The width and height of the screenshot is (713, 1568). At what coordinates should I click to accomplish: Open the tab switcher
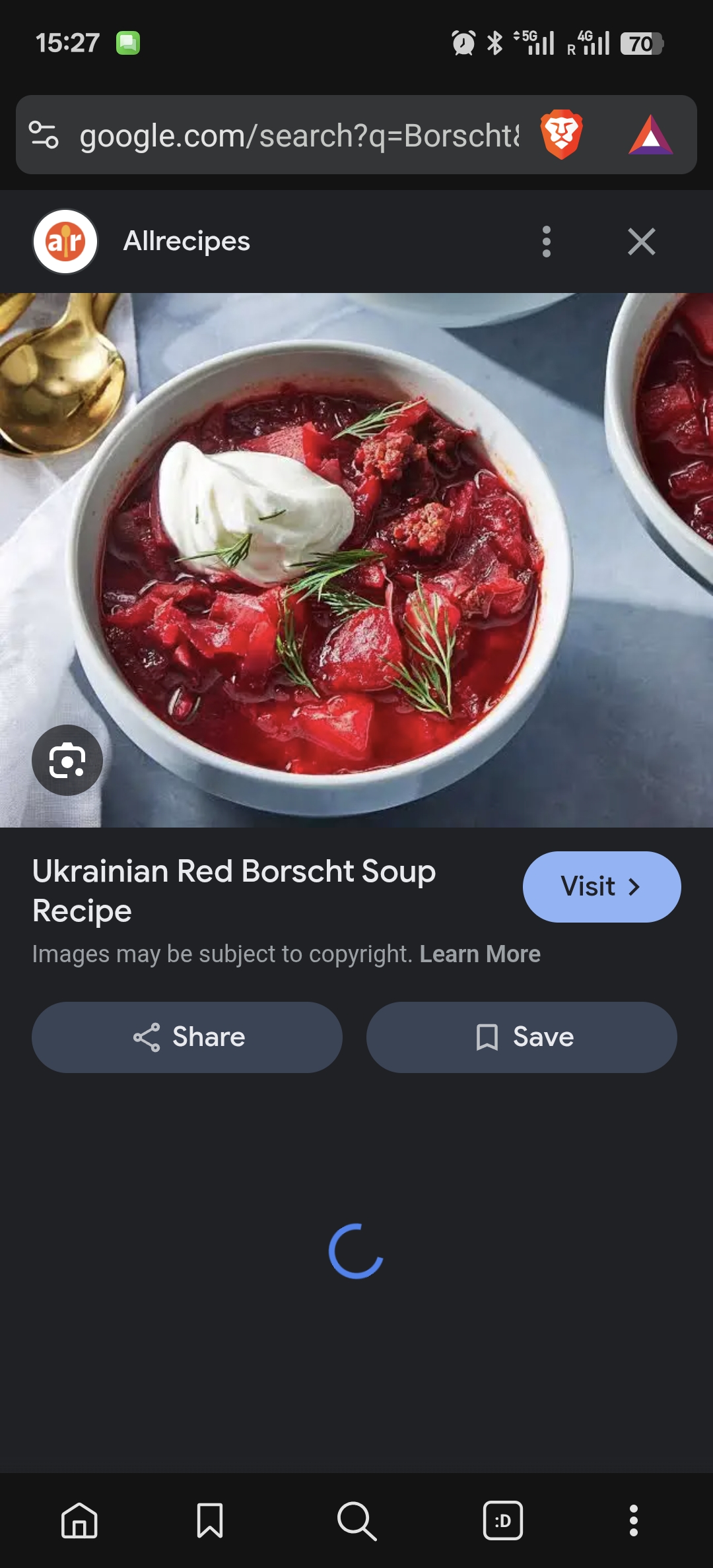[502, 1520]
